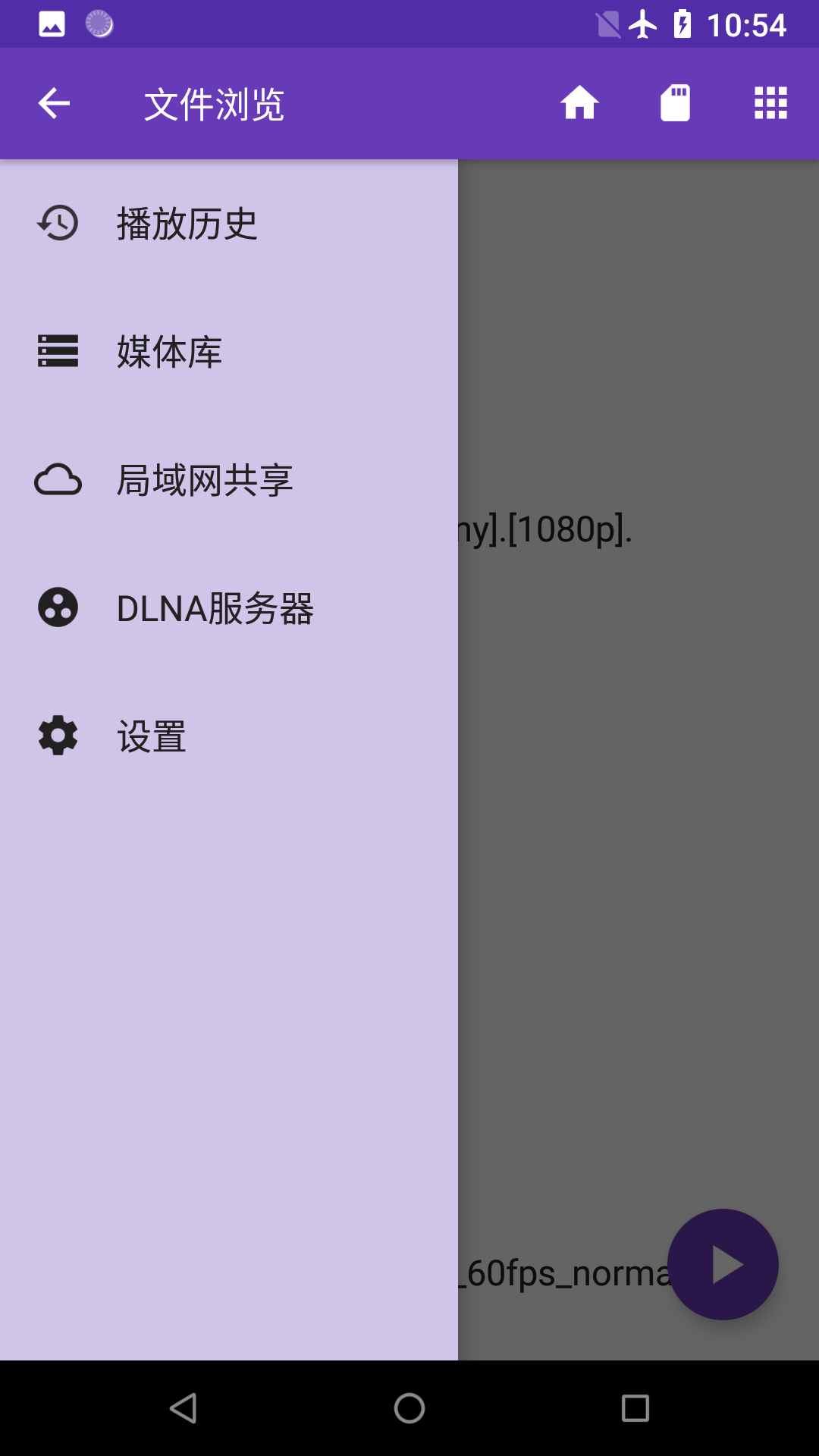Open SD card browser from the toolbar
Screen dimensions: 819x1456
tap(674, 103)
